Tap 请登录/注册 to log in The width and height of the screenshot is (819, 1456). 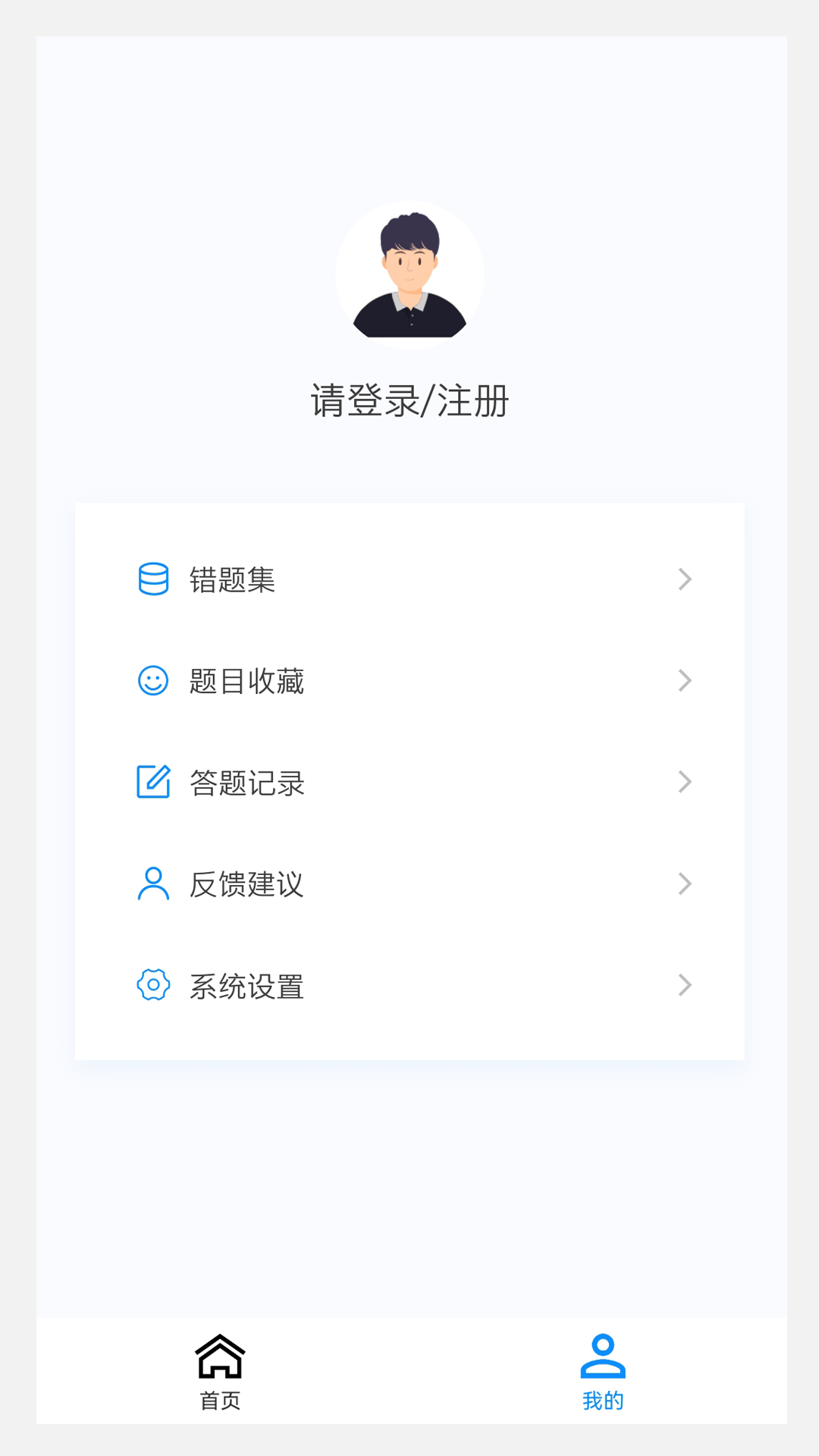point(409,402)
